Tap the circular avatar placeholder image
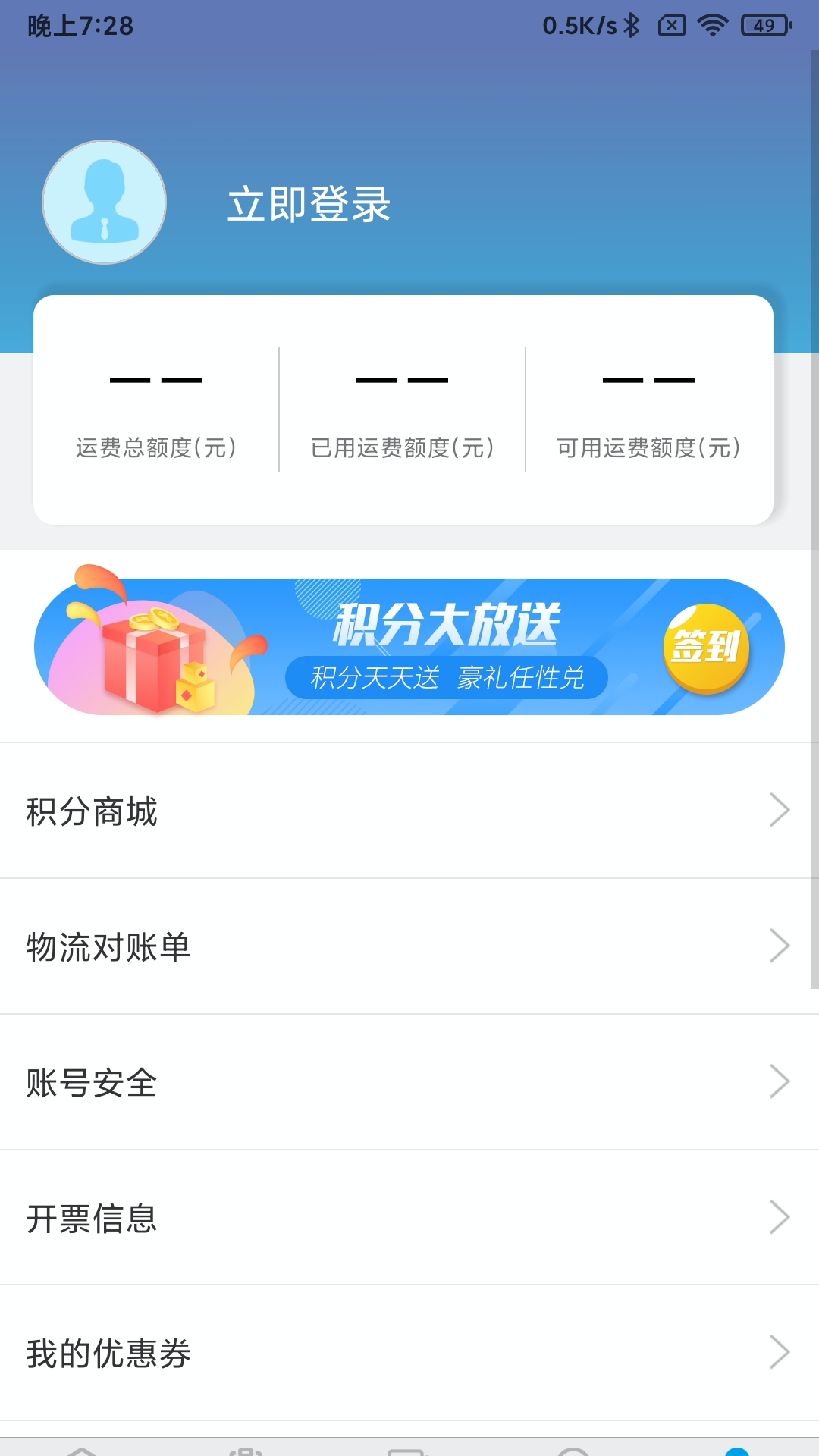Viewport: 819px width, 1456px height. tap(104, 201)
